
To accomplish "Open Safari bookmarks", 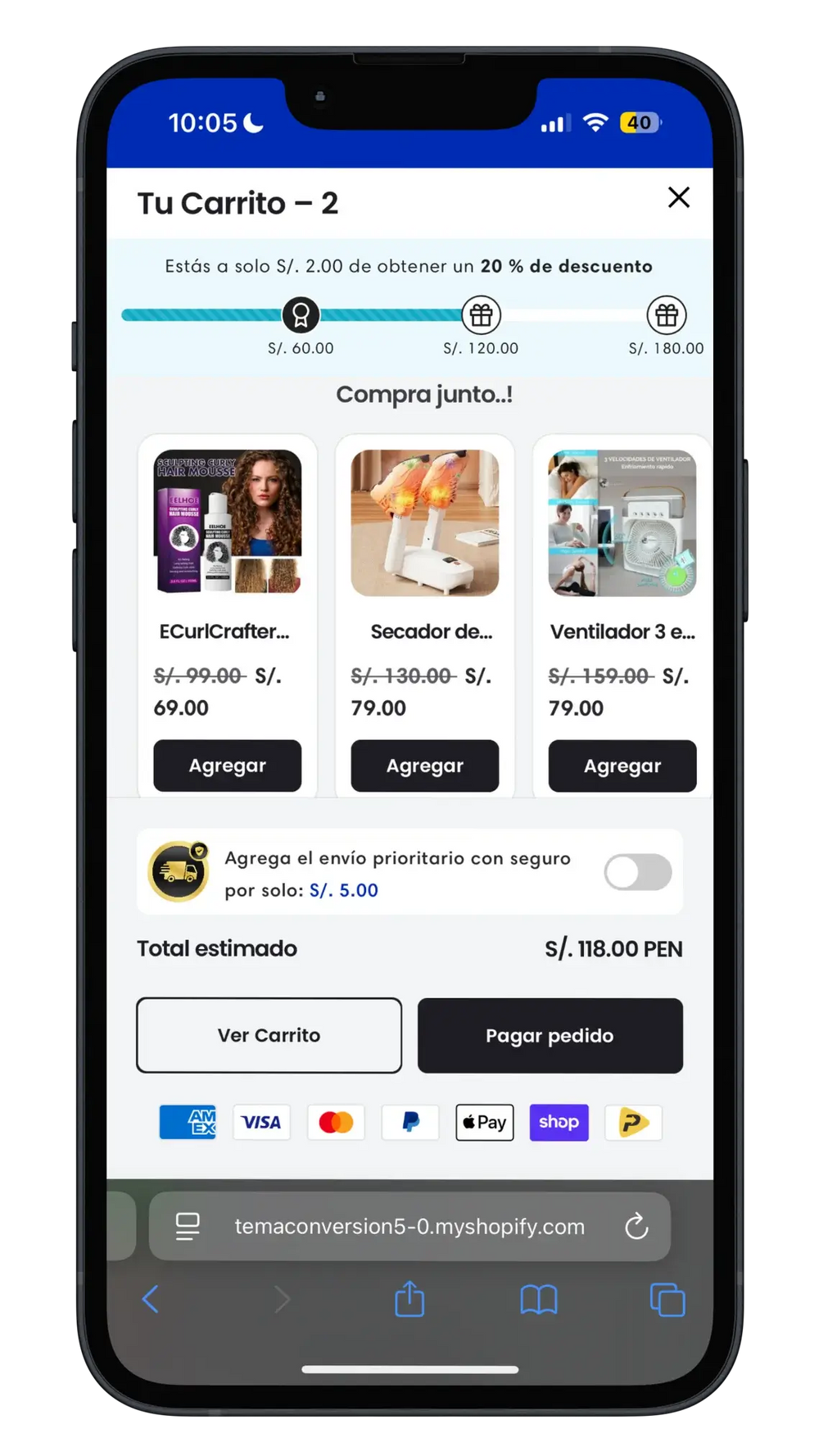I will click(538, 1299).
